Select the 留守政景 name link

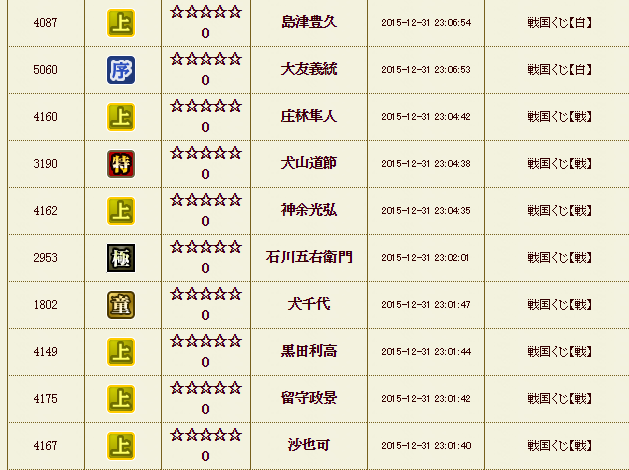pos(308,397)
